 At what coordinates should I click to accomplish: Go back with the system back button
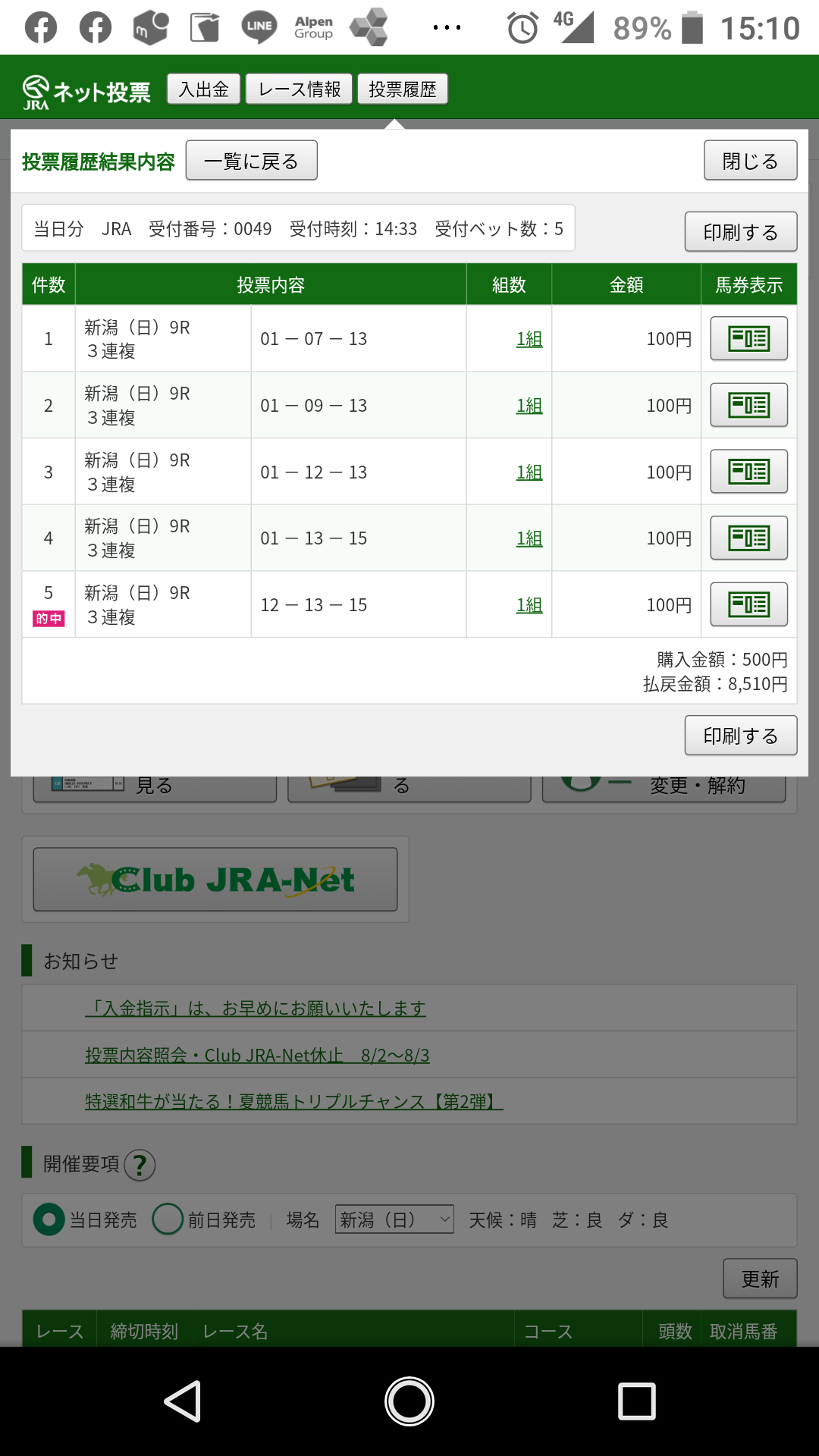183,1401
